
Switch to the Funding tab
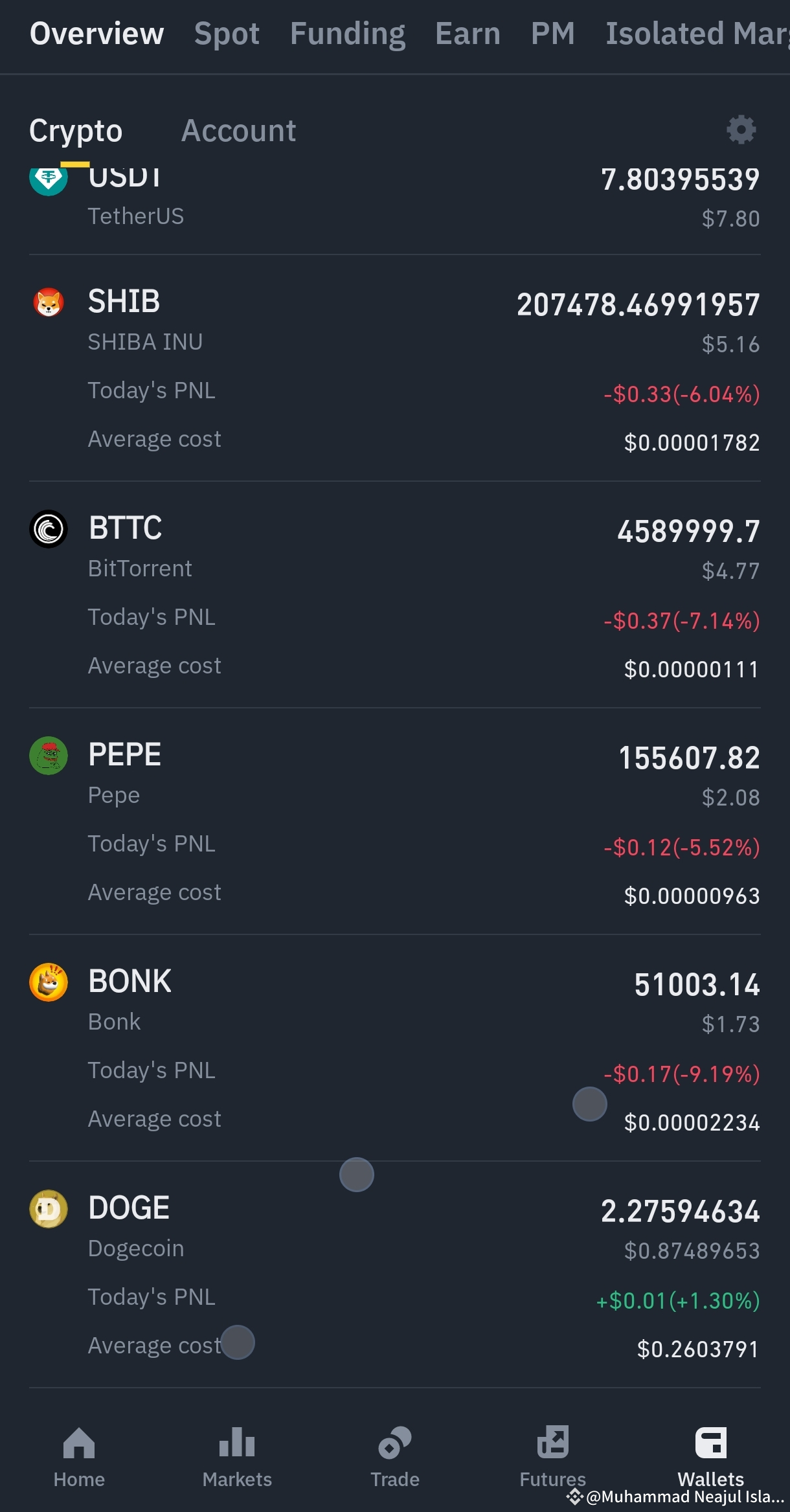pyautogui.click(x=347, y=34)
